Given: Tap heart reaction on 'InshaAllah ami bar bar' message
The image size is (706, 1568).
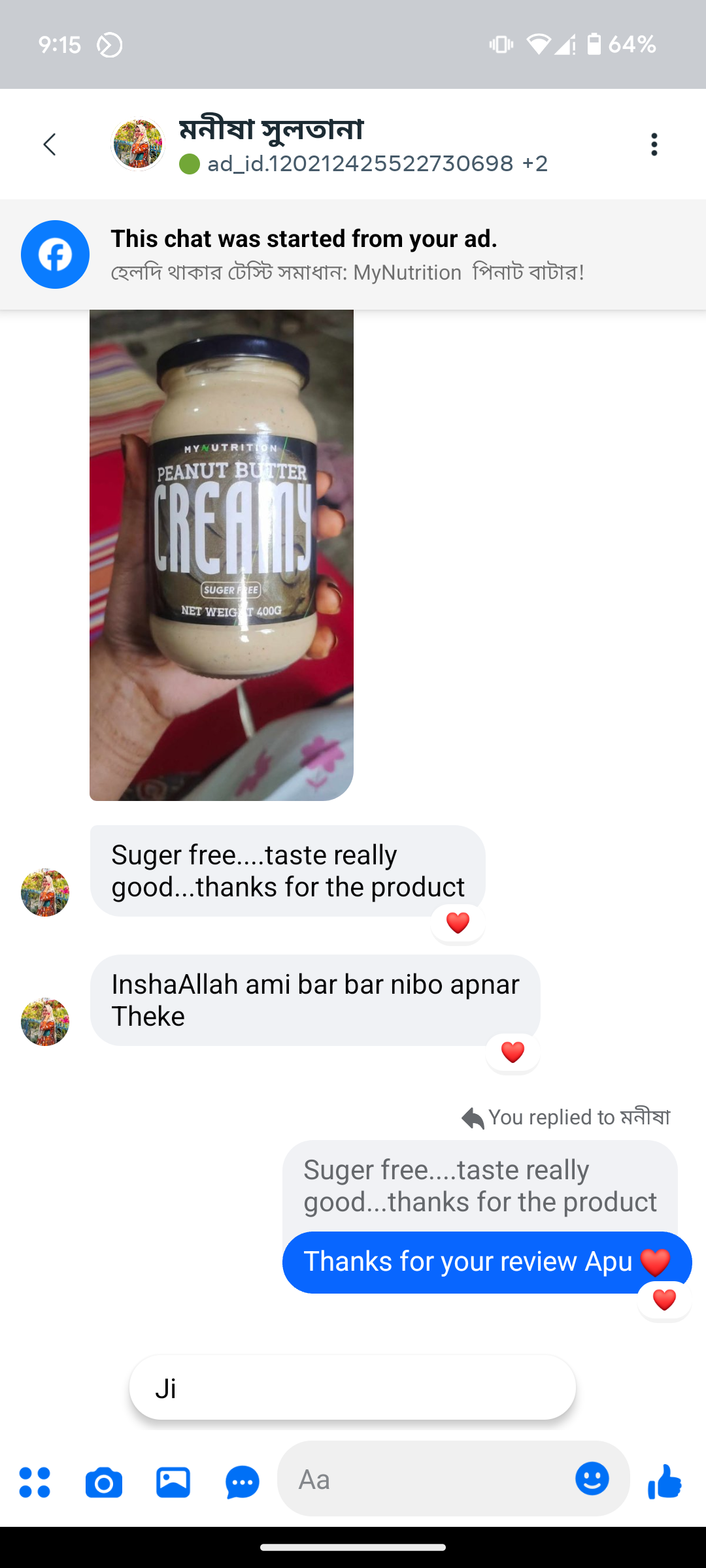Looking at the screenshot, I should point(513,1052).
